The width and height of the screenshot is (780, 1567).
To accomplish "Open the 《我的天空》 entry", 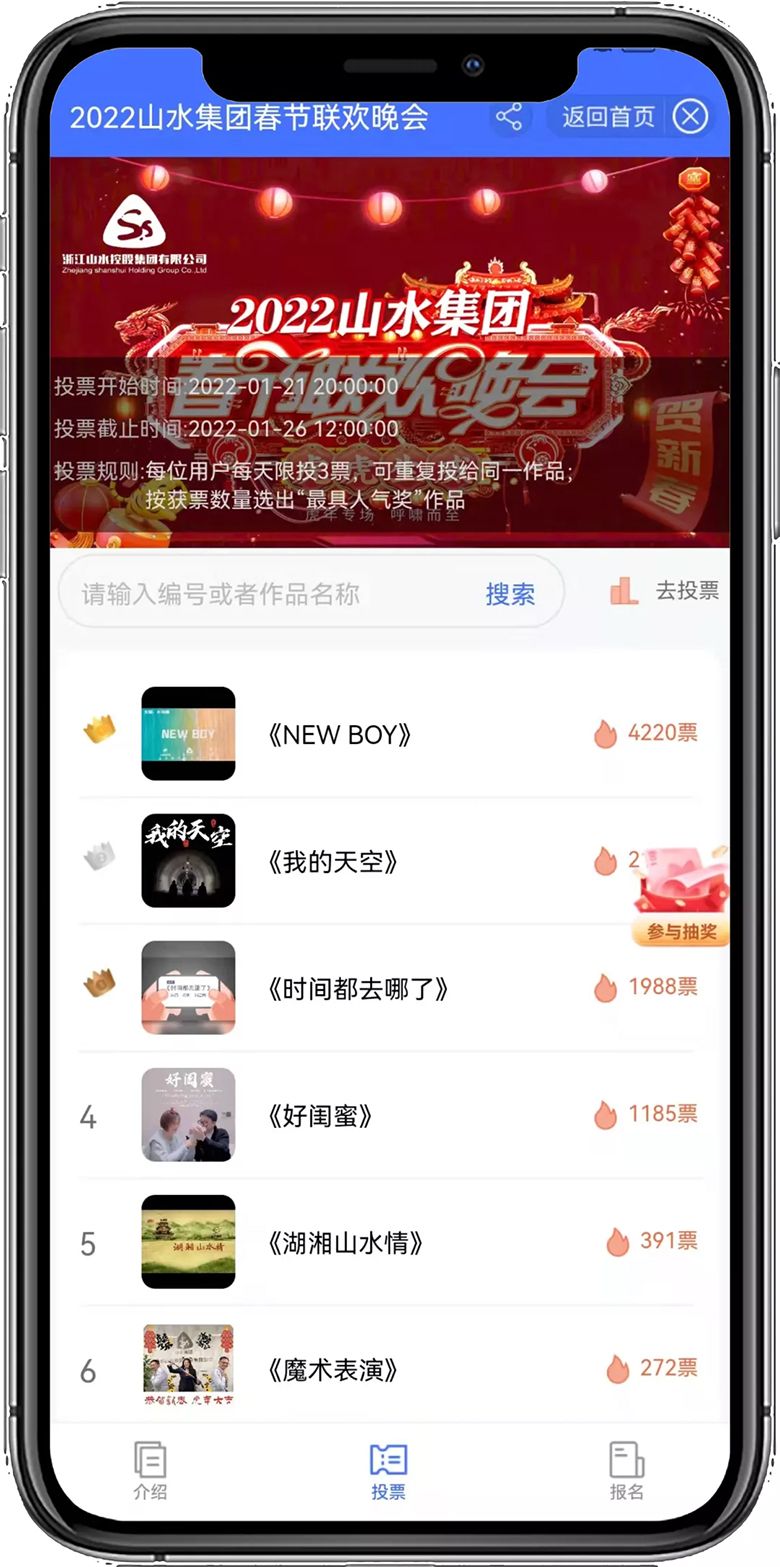I will point(333,862).
